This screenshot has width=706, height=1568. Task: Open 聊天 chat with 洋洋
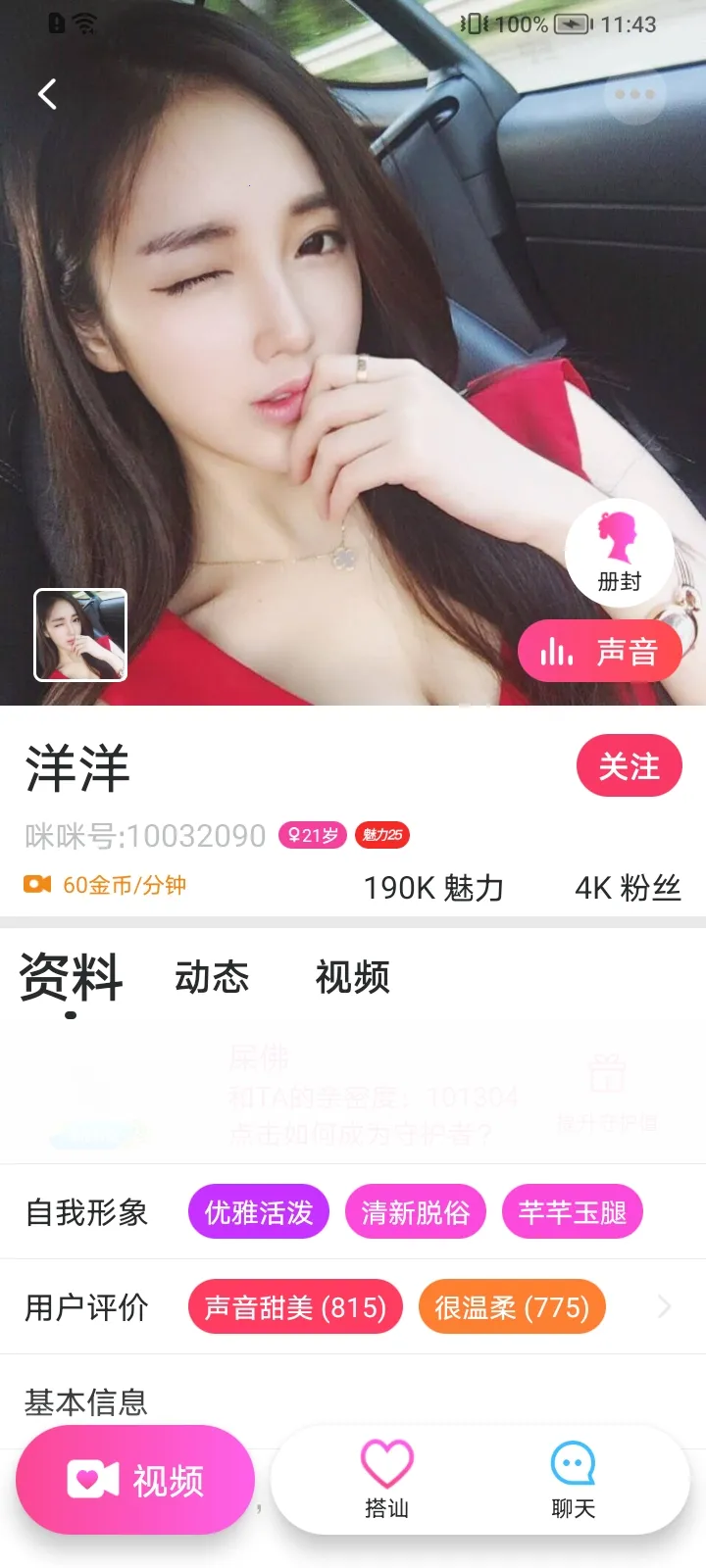pos(574,1478)
